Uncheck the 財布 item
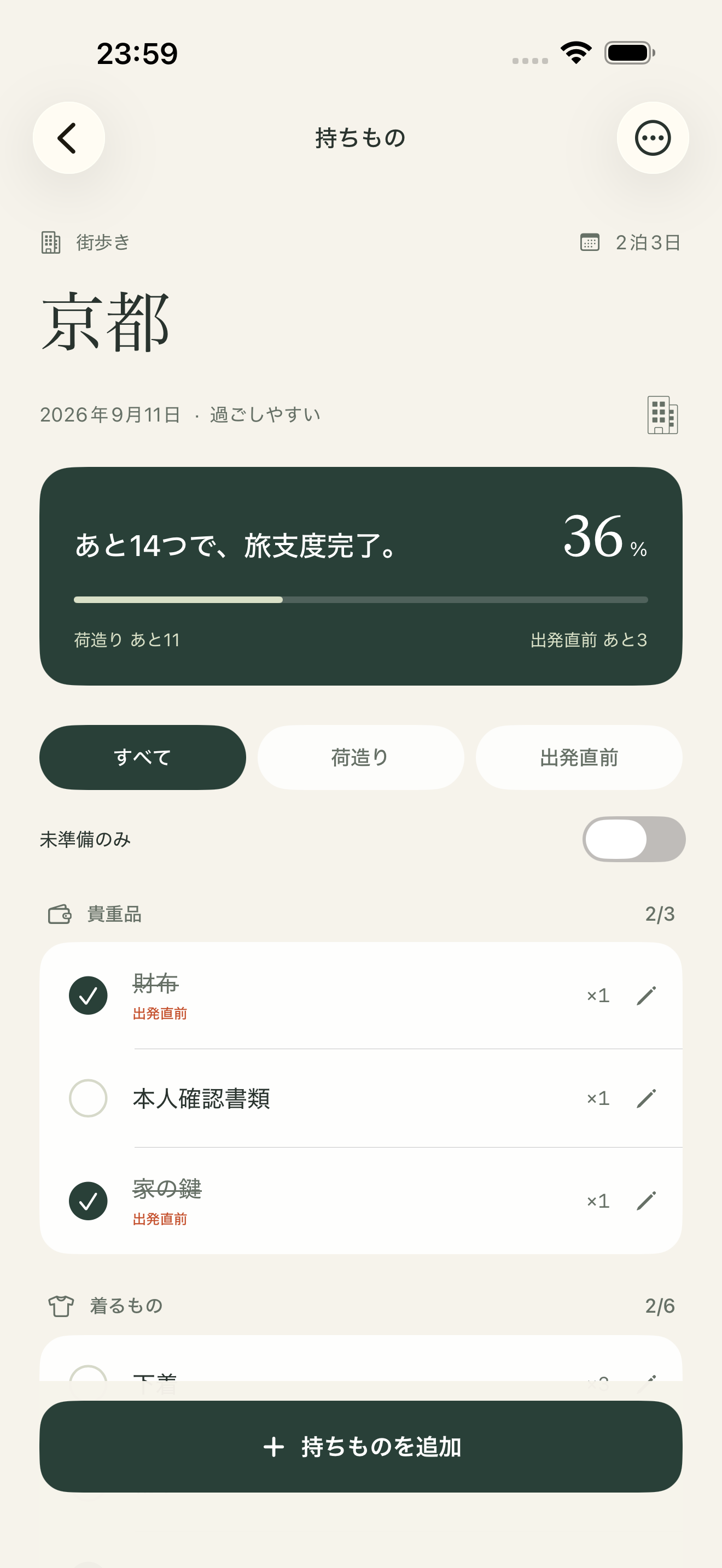 pyautogui.click(x=88, y=995)
